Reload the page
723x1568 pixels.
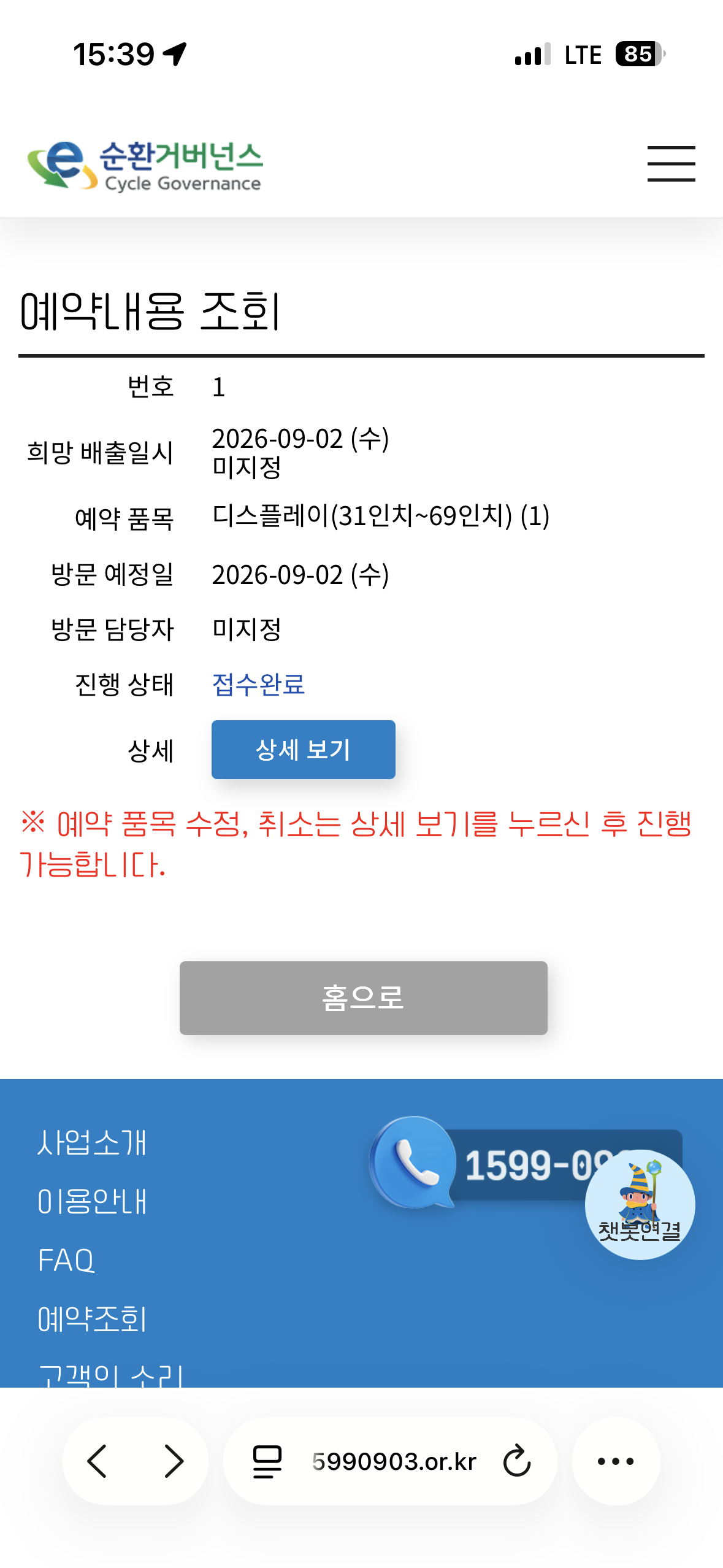(517, 1461)
